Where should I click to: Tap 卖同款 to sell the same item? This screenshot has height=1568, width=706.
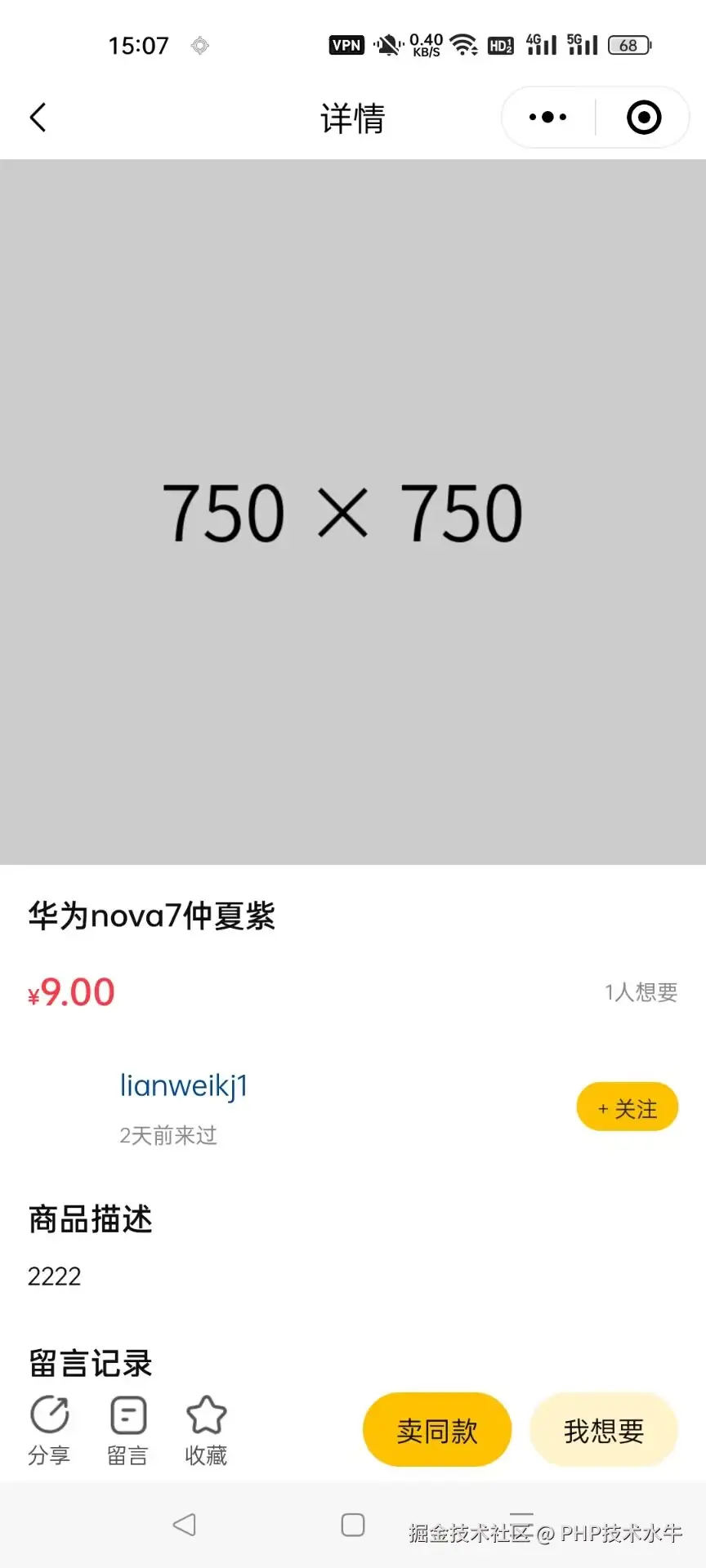pyautogui.click(x=437, y=1430)
